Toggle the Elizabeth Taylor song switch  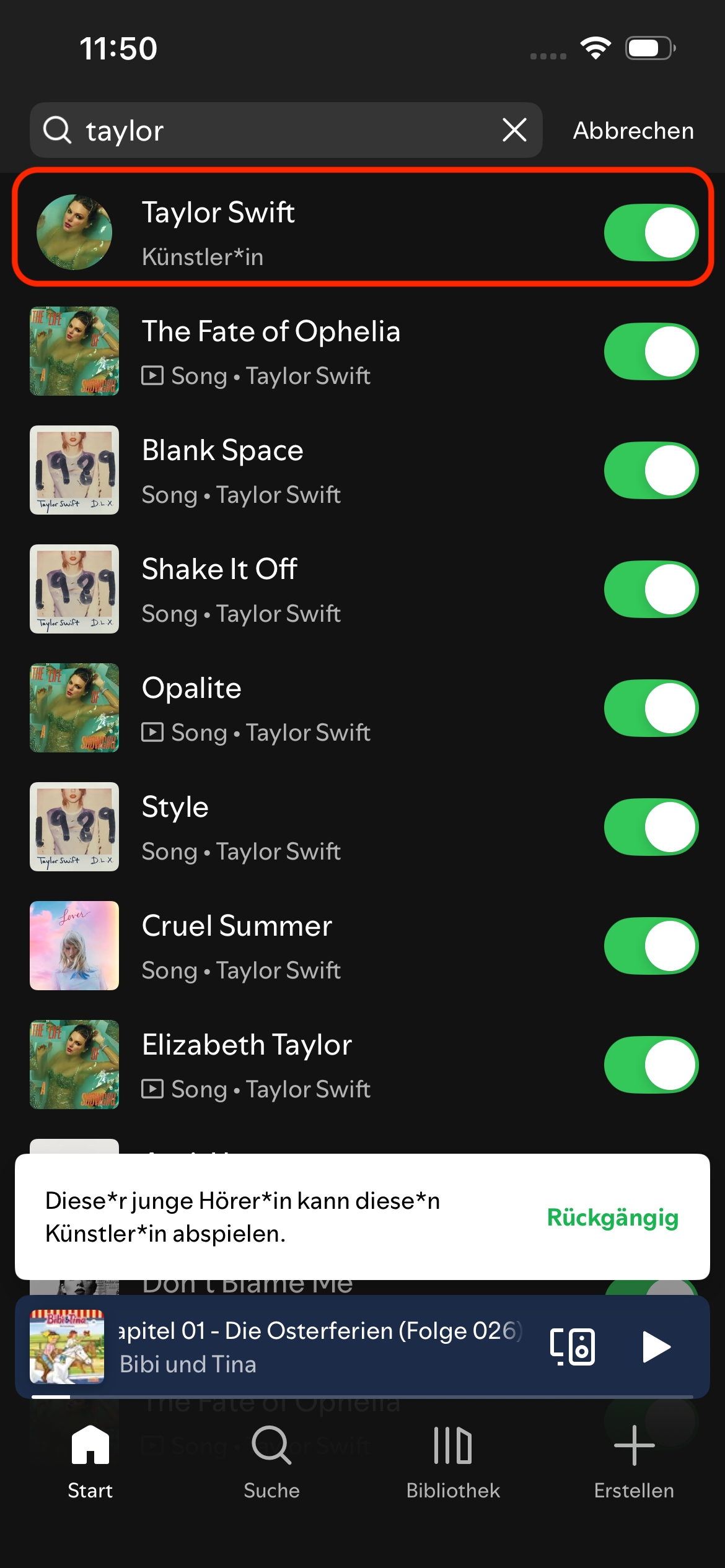tap(651, 1065)
